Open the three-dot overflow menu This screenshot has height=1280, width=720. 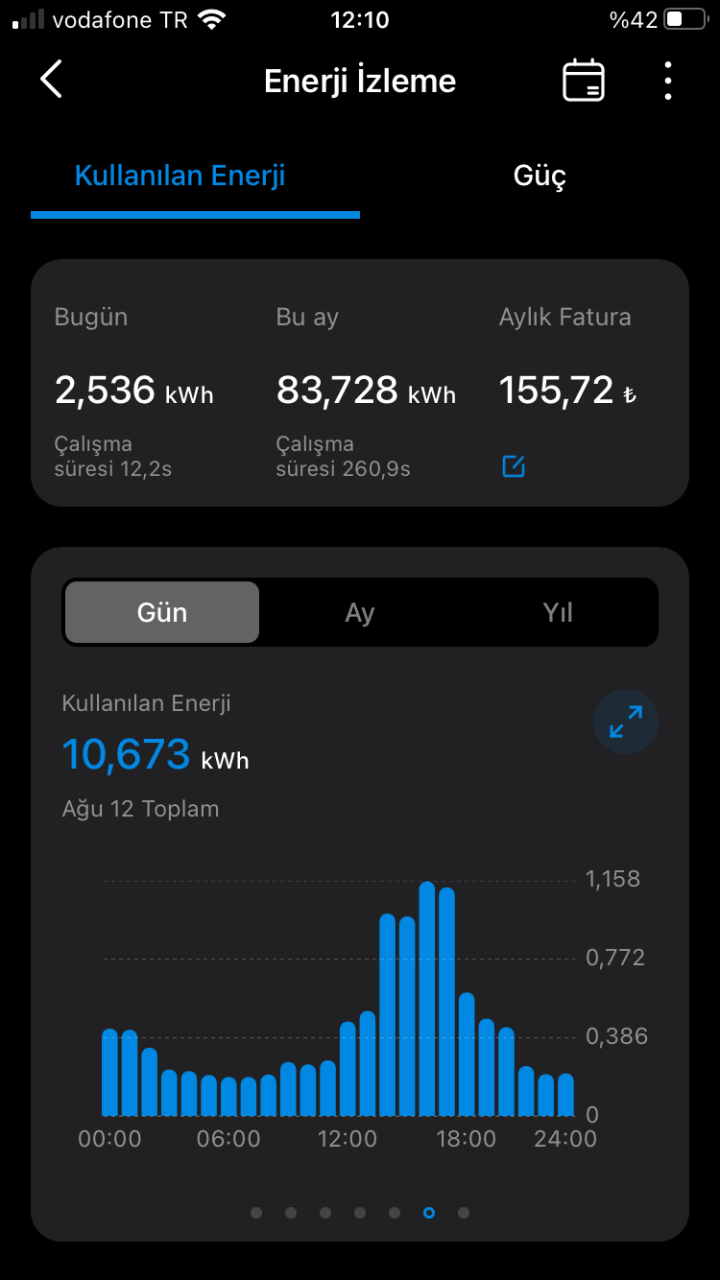point(668,80)
